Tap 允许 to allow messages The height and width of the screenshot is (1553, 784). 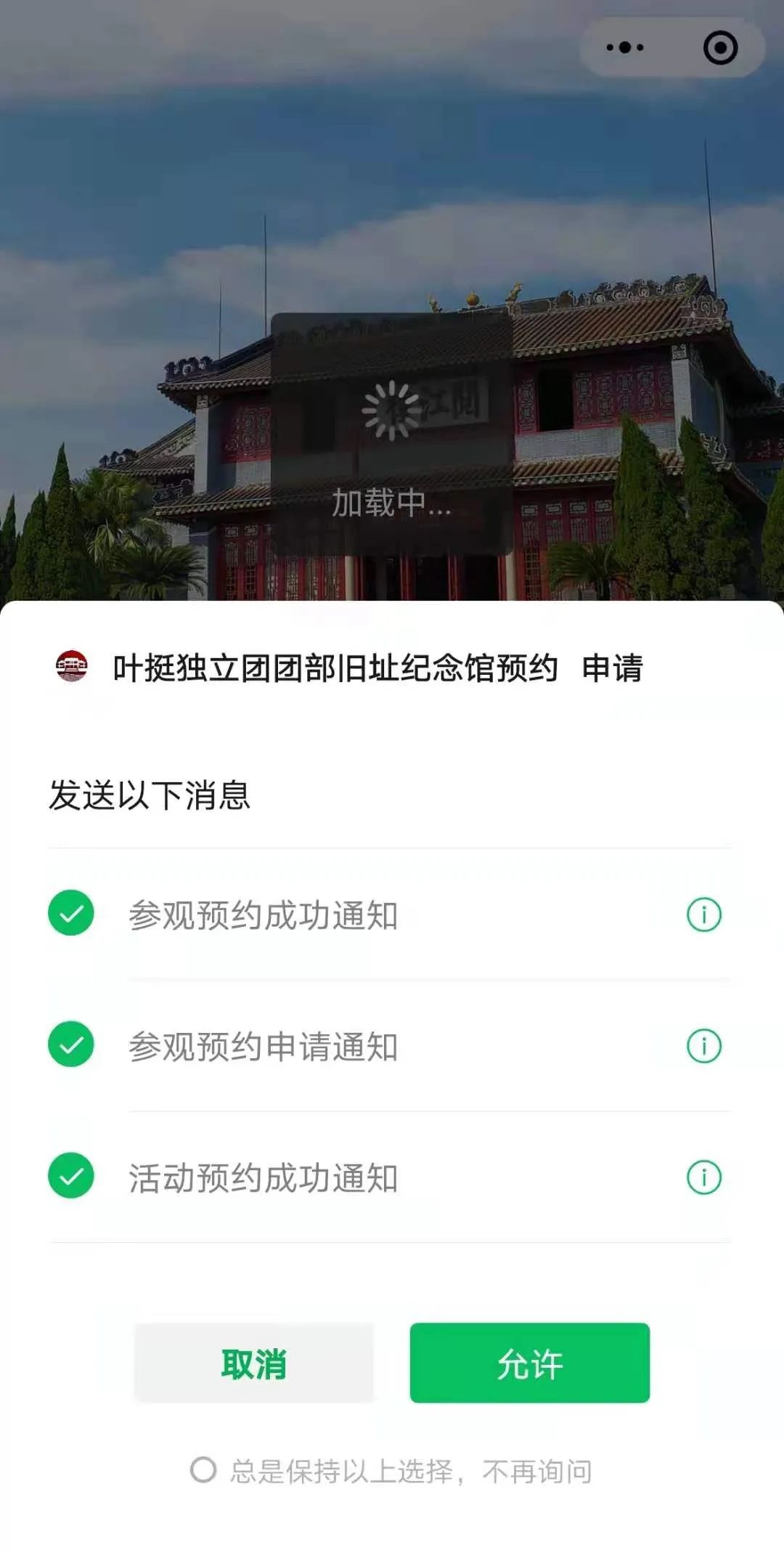(529, 1363)
